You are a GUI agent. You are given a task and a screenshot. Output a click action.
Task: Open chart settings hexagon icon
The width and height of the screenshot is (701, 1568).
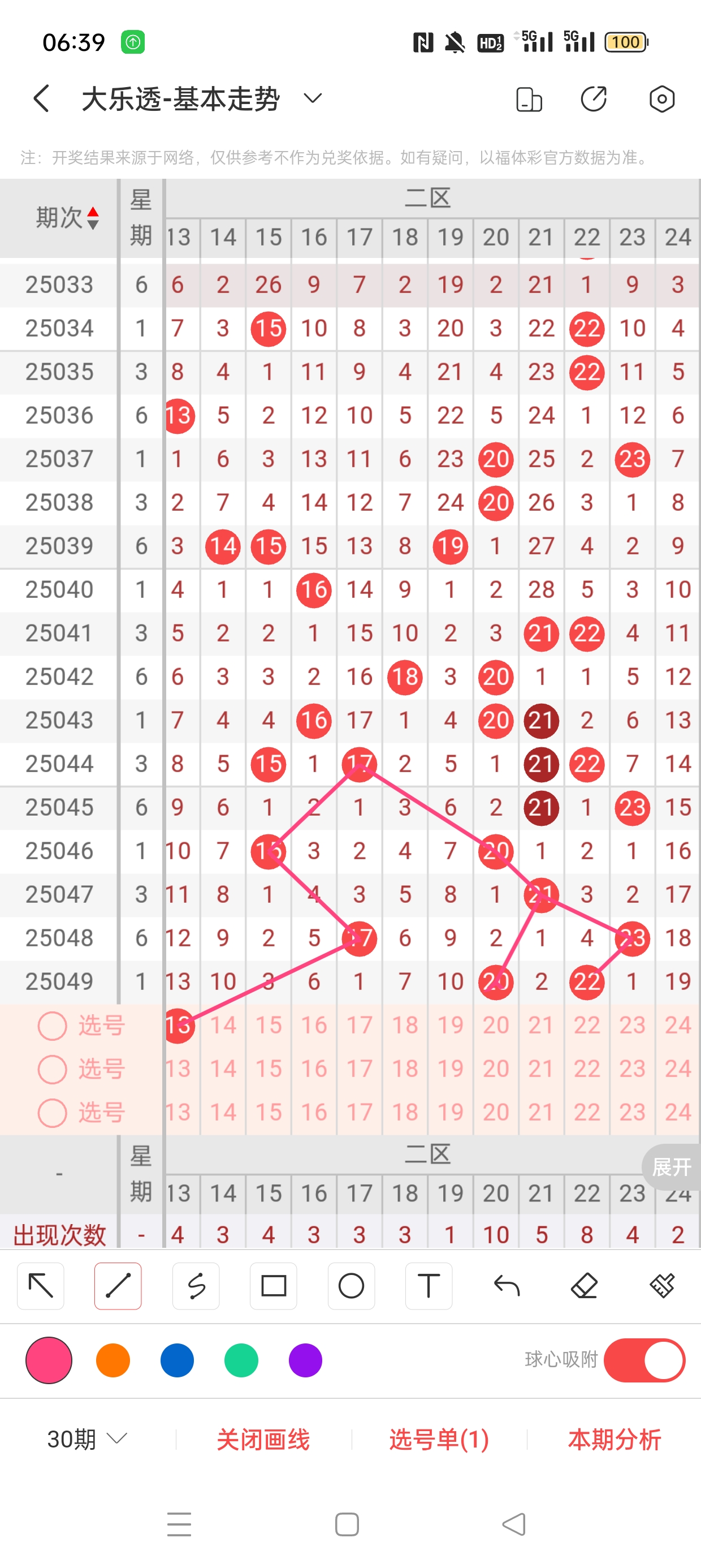(661, 99)
